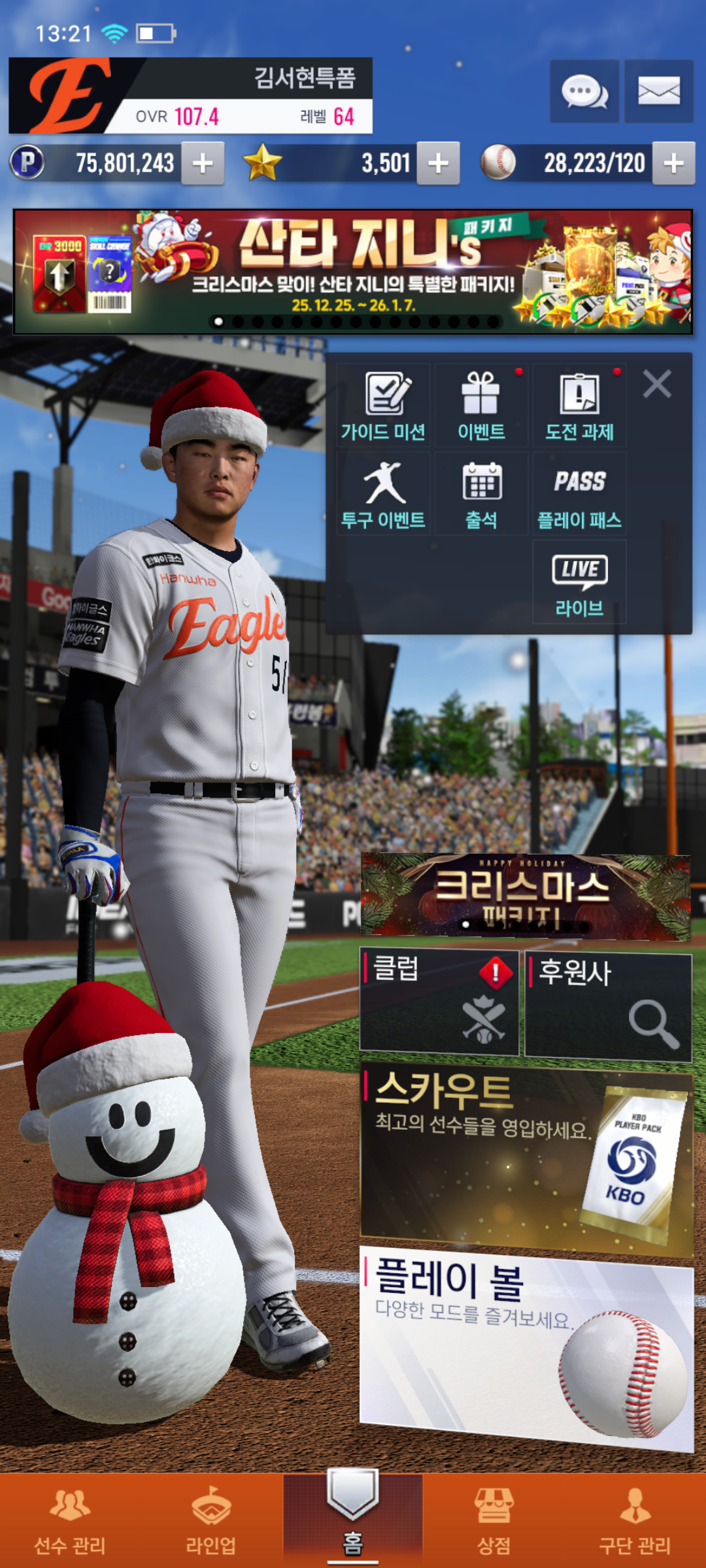Open the mailbox envelope icon
This screenshot has width=706, height=1568.
[658, 91]
